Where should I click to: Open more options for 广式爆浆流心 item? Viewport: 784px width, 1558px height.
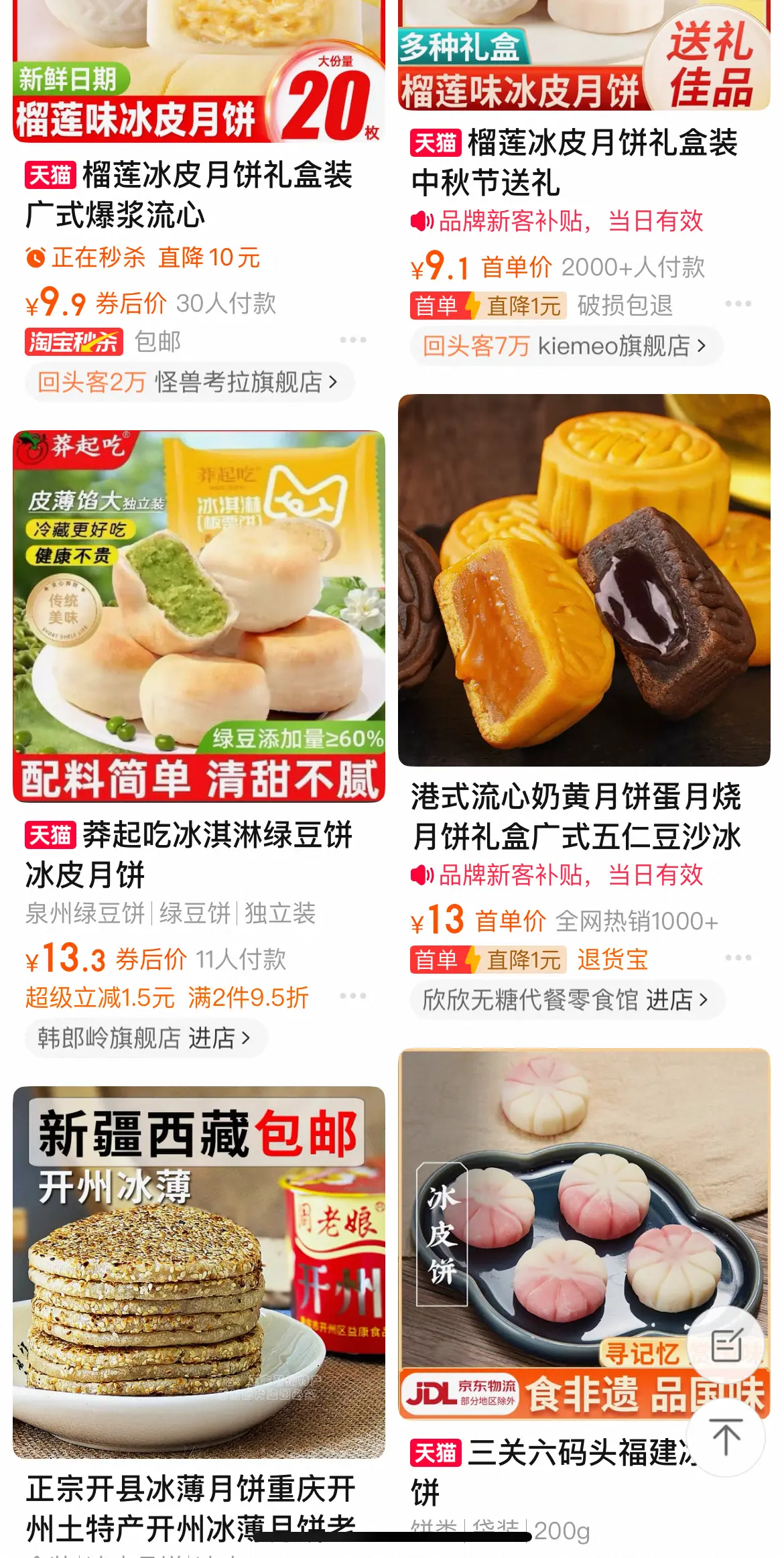tap(353, 340)
